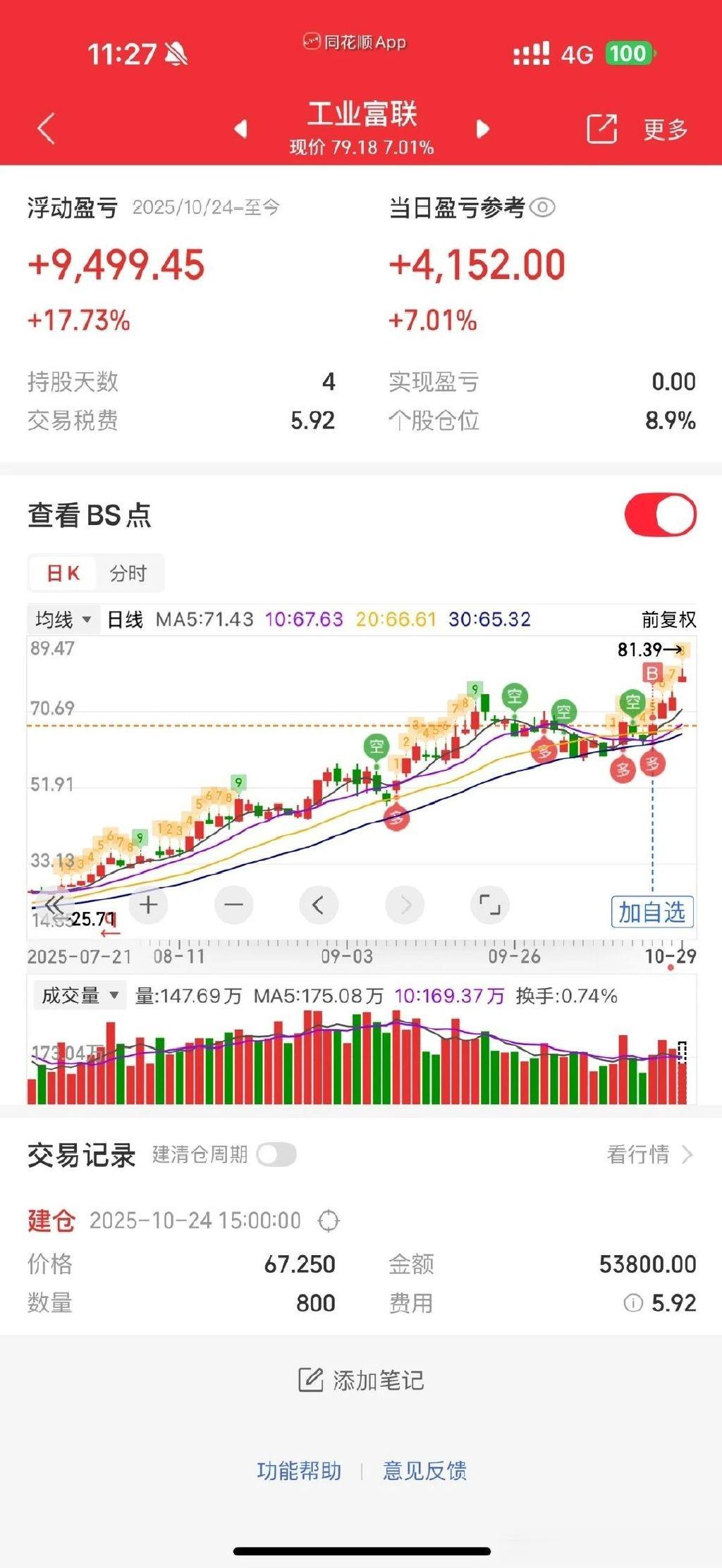
Task: Open the 意见反馈 feedback link
Action: (424, 1471)
